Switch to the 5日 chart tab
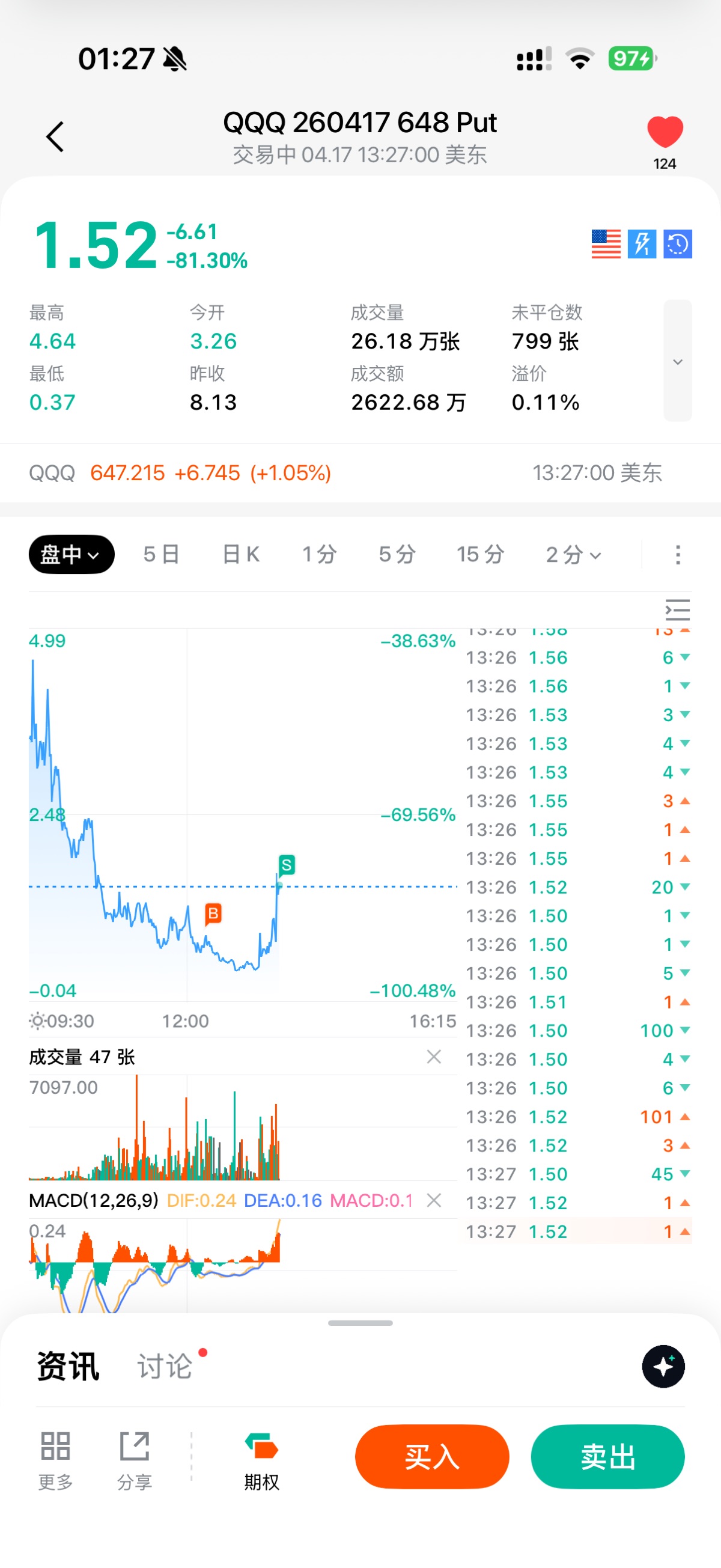Screen dimensions: 721x1568 coord(161,555)
